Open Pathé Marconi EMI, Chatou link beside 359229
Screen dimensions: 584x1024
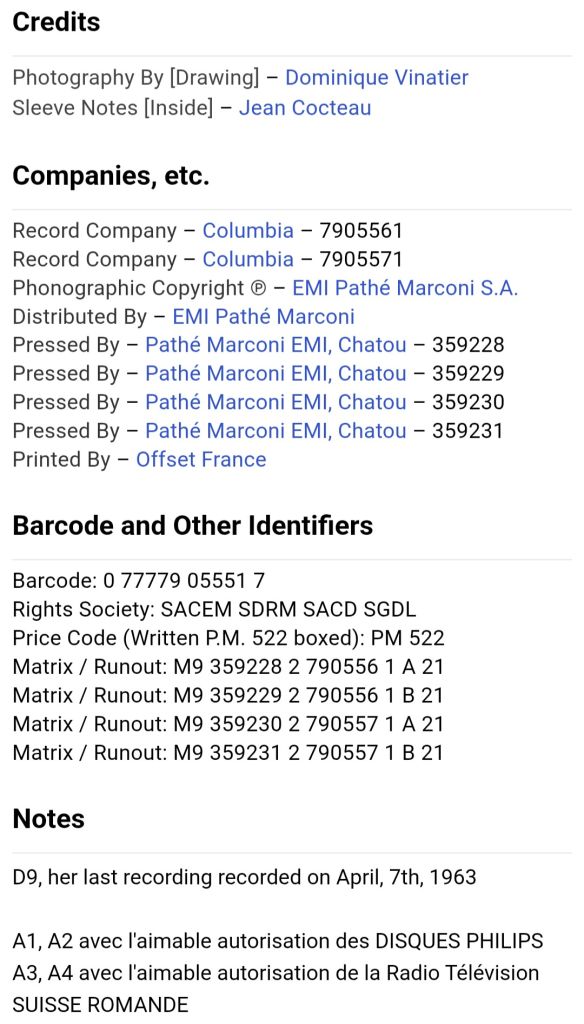(x=276, y=374)
